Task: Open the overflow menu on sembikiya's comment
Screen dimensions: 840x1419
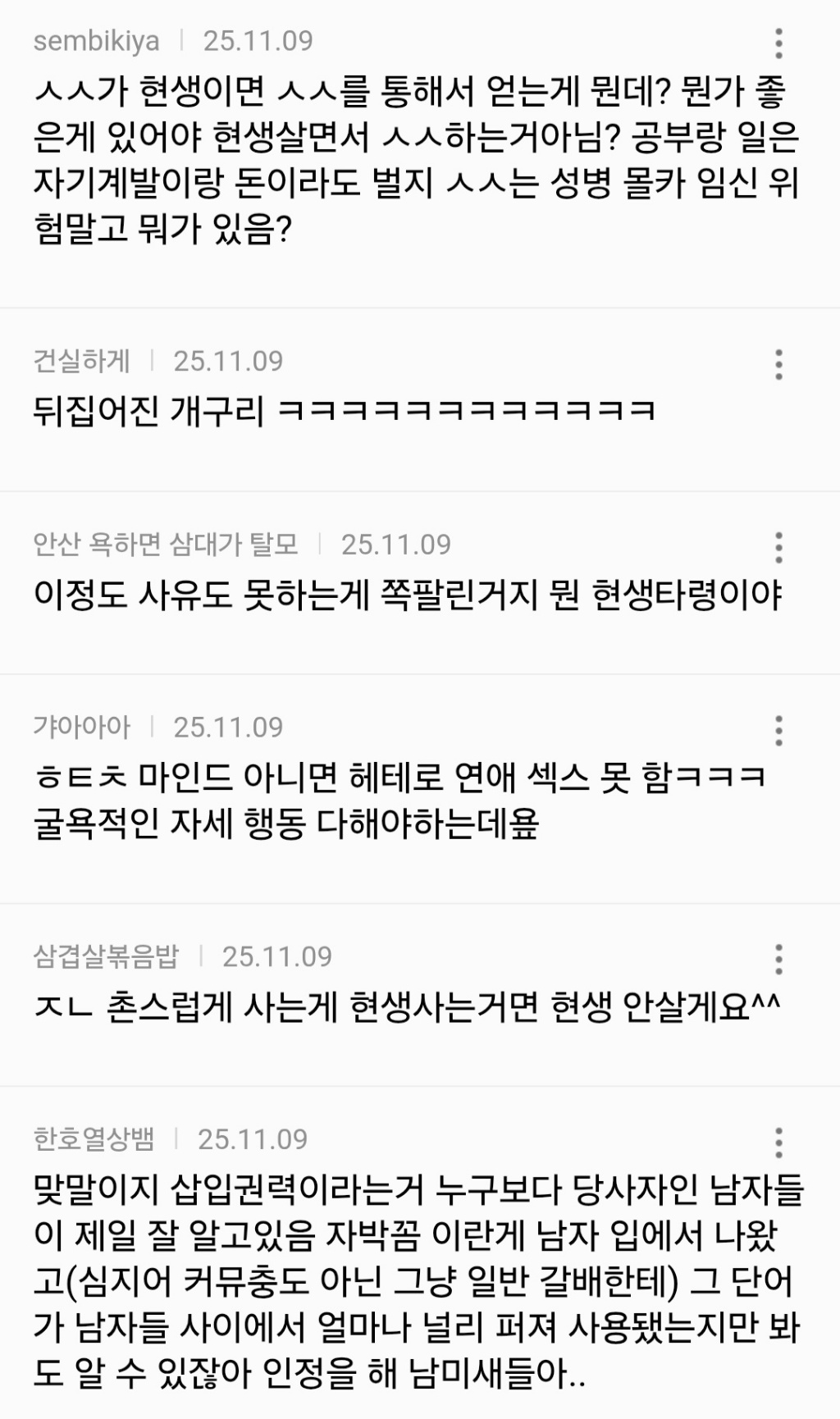Action: pyautogui.click(x=778, y=43)
